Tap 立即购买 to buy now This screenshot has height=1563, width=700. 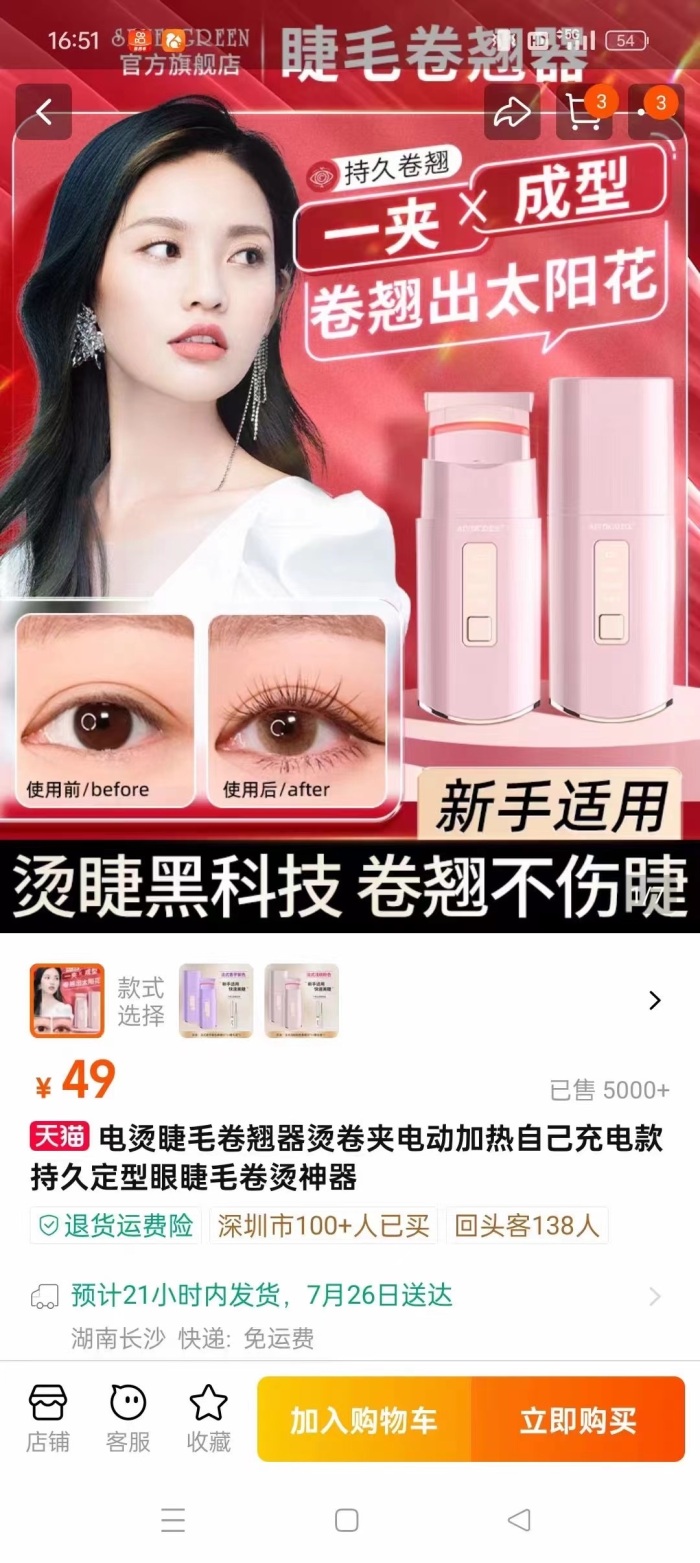click(578, 1420)
